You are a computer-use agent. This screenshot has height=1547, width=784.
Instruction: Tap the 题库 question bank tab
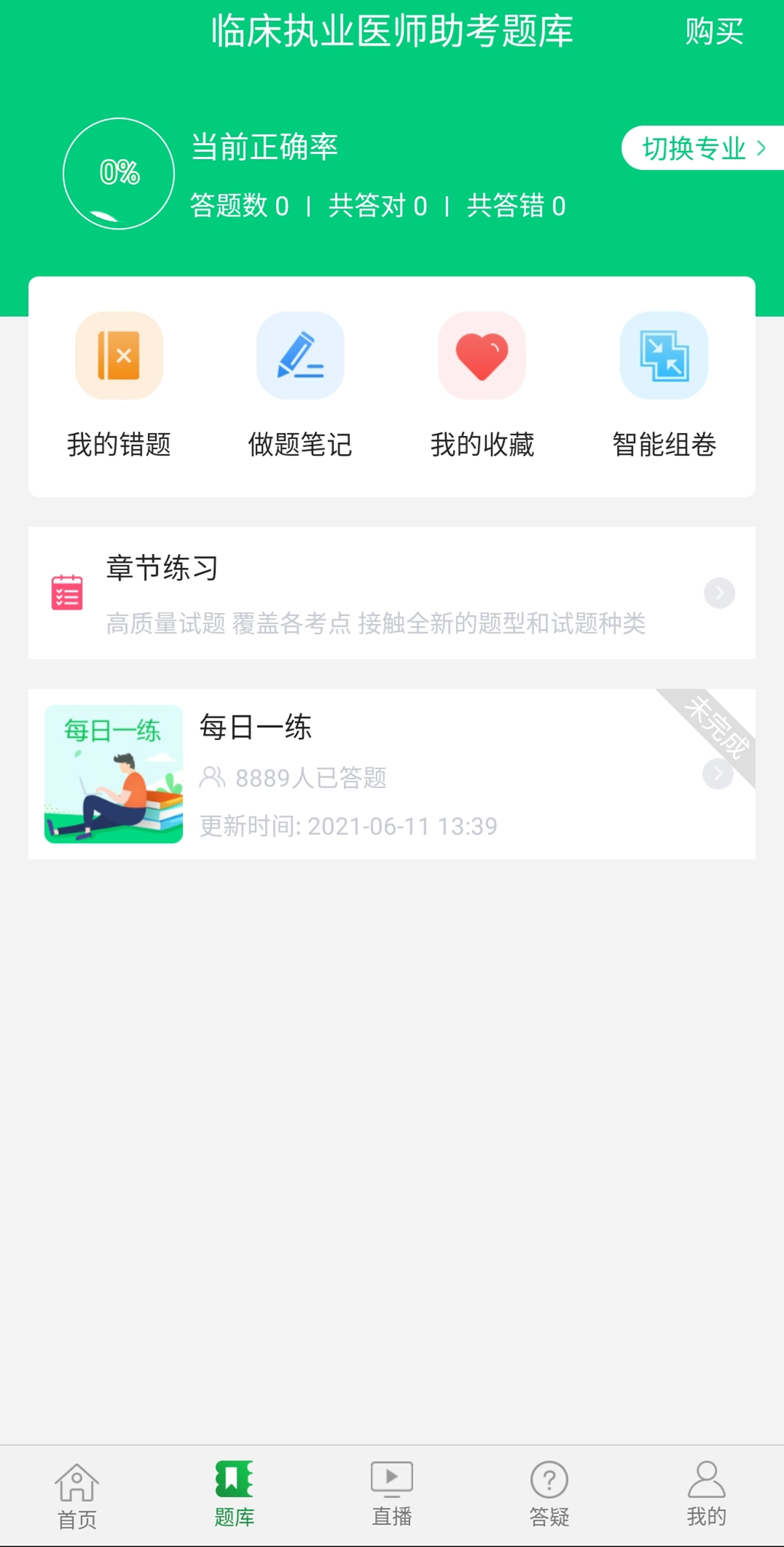pyautogui.click(x=234, y=1489)
